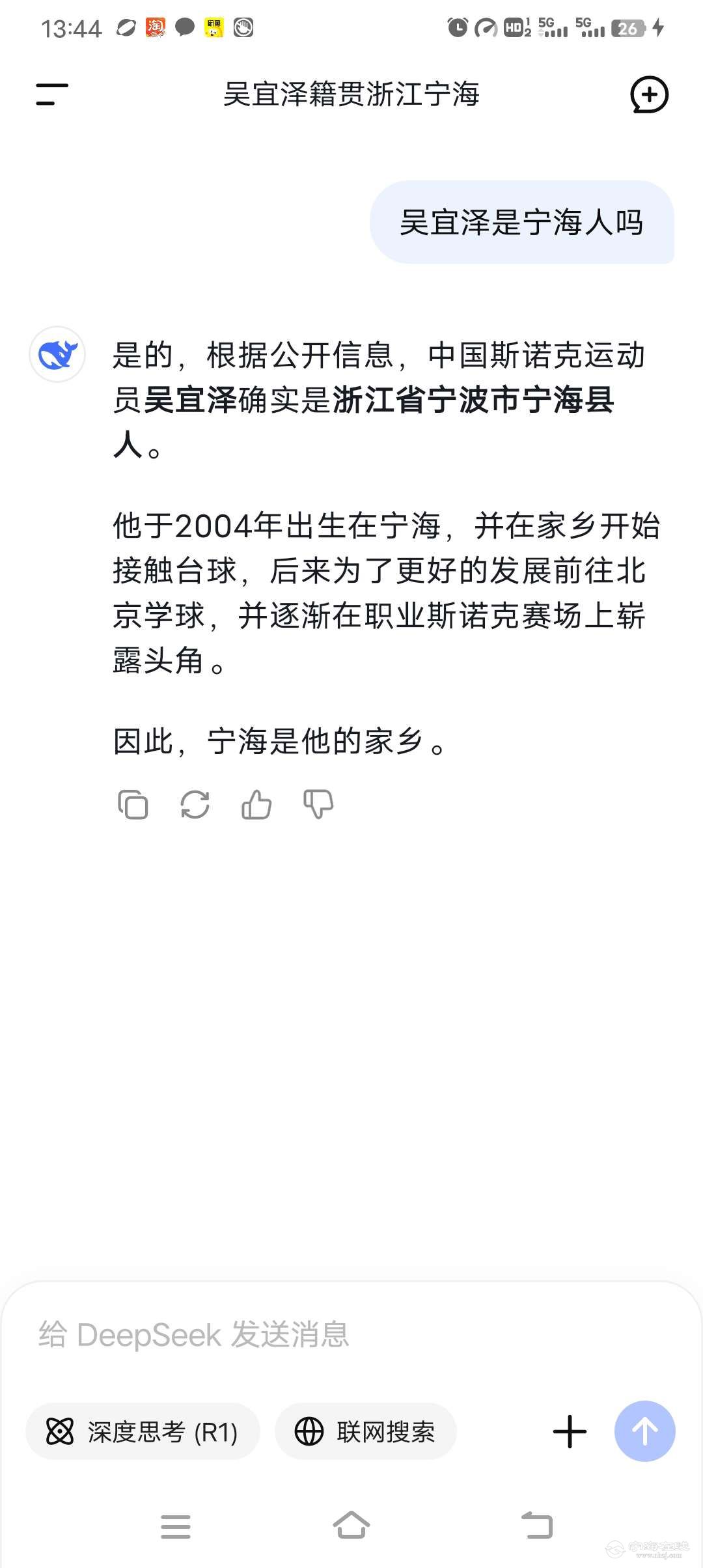Viewport: 703px width, 1568px height.
Task: Open the recent apps view
Action: point(176,1527)
